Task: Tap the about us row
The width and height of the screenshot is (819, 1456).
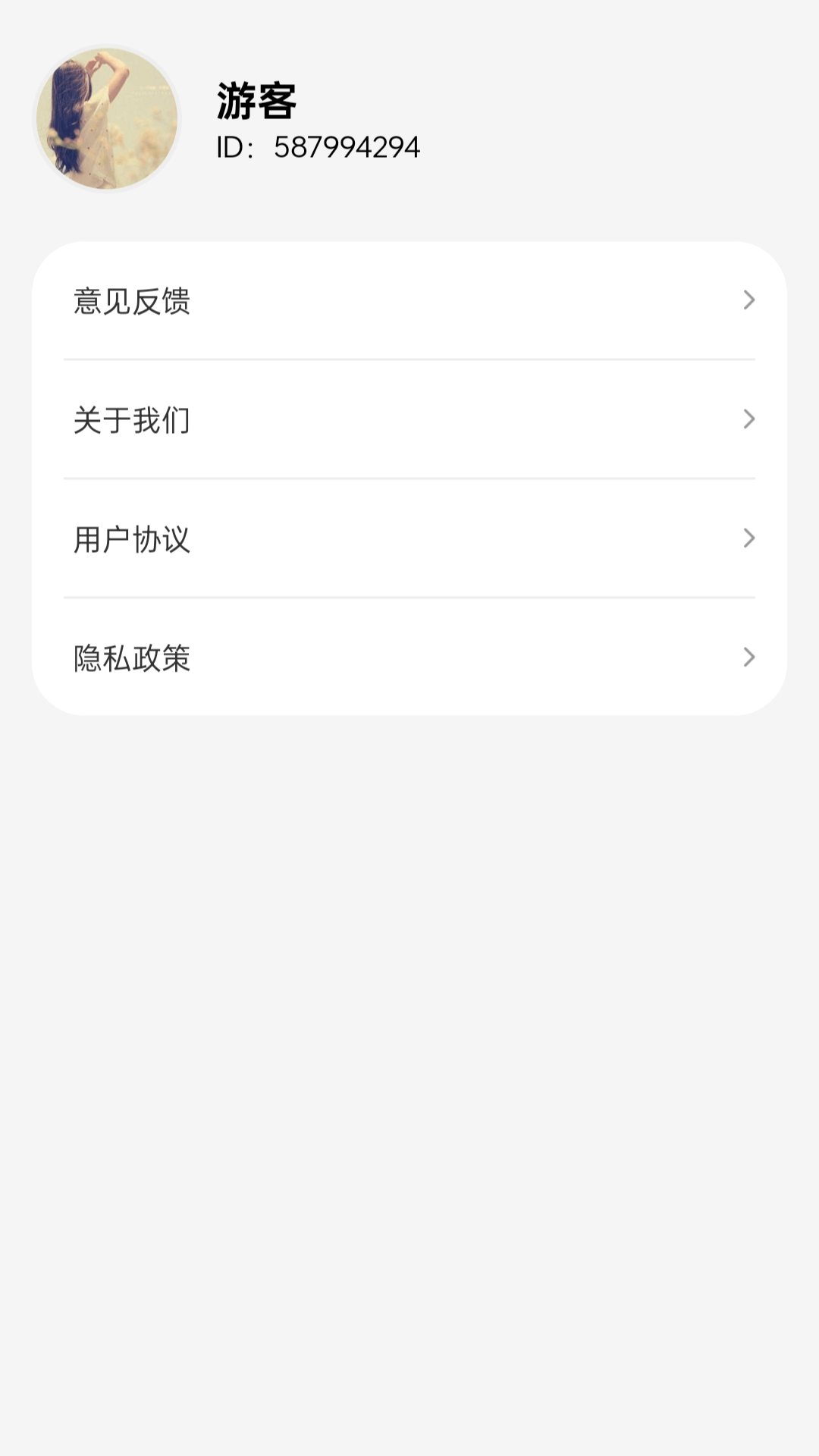Action: coord(409,419)
